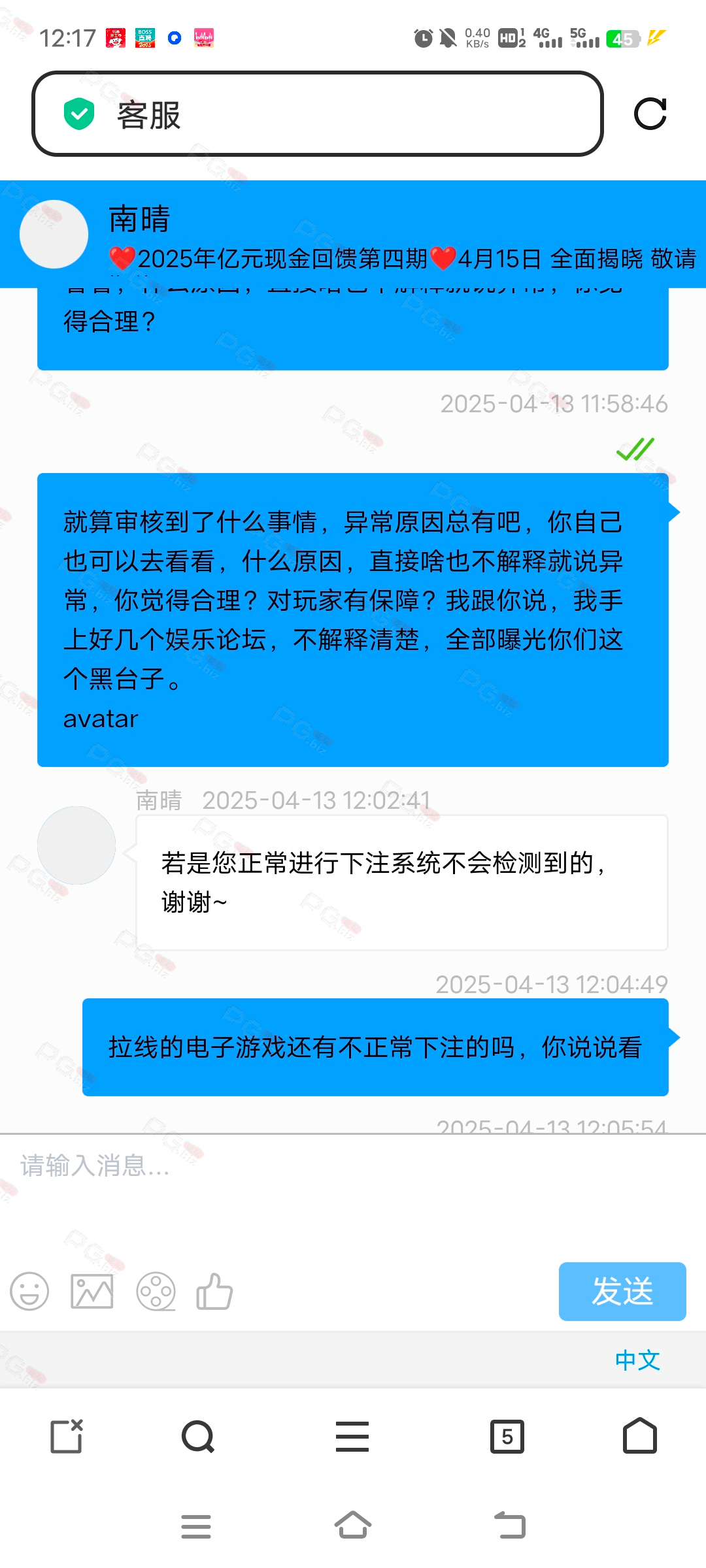Attach a video with the film reel icon

click(x=156, y=1292)
